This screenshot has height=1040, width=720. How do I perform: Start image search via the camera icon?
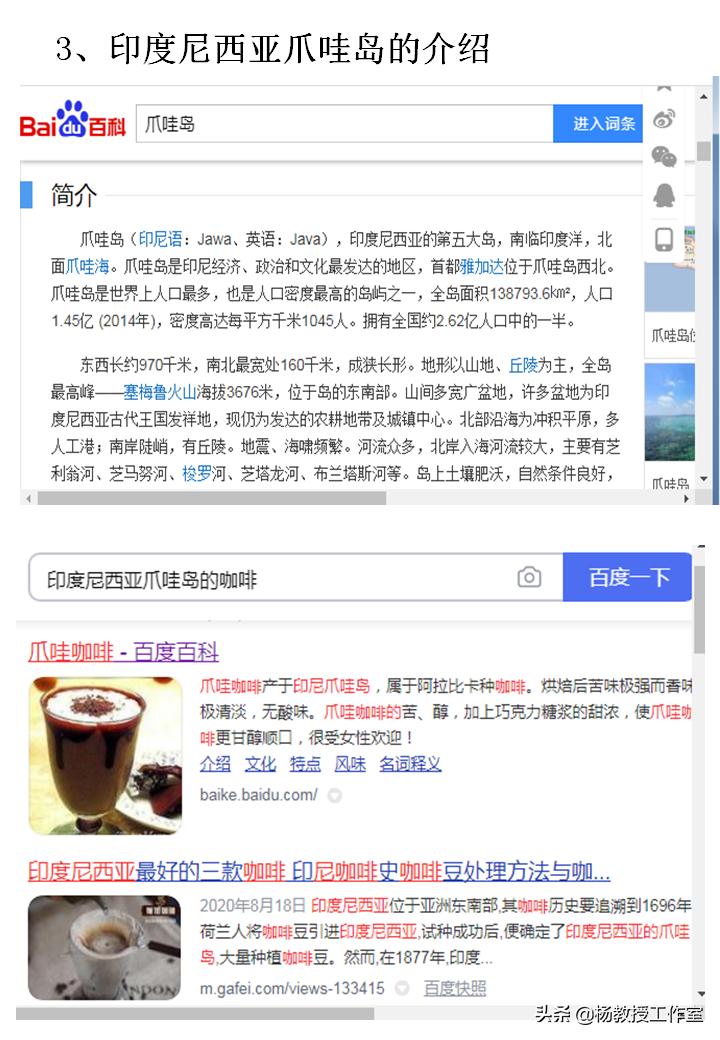point(530,577)
